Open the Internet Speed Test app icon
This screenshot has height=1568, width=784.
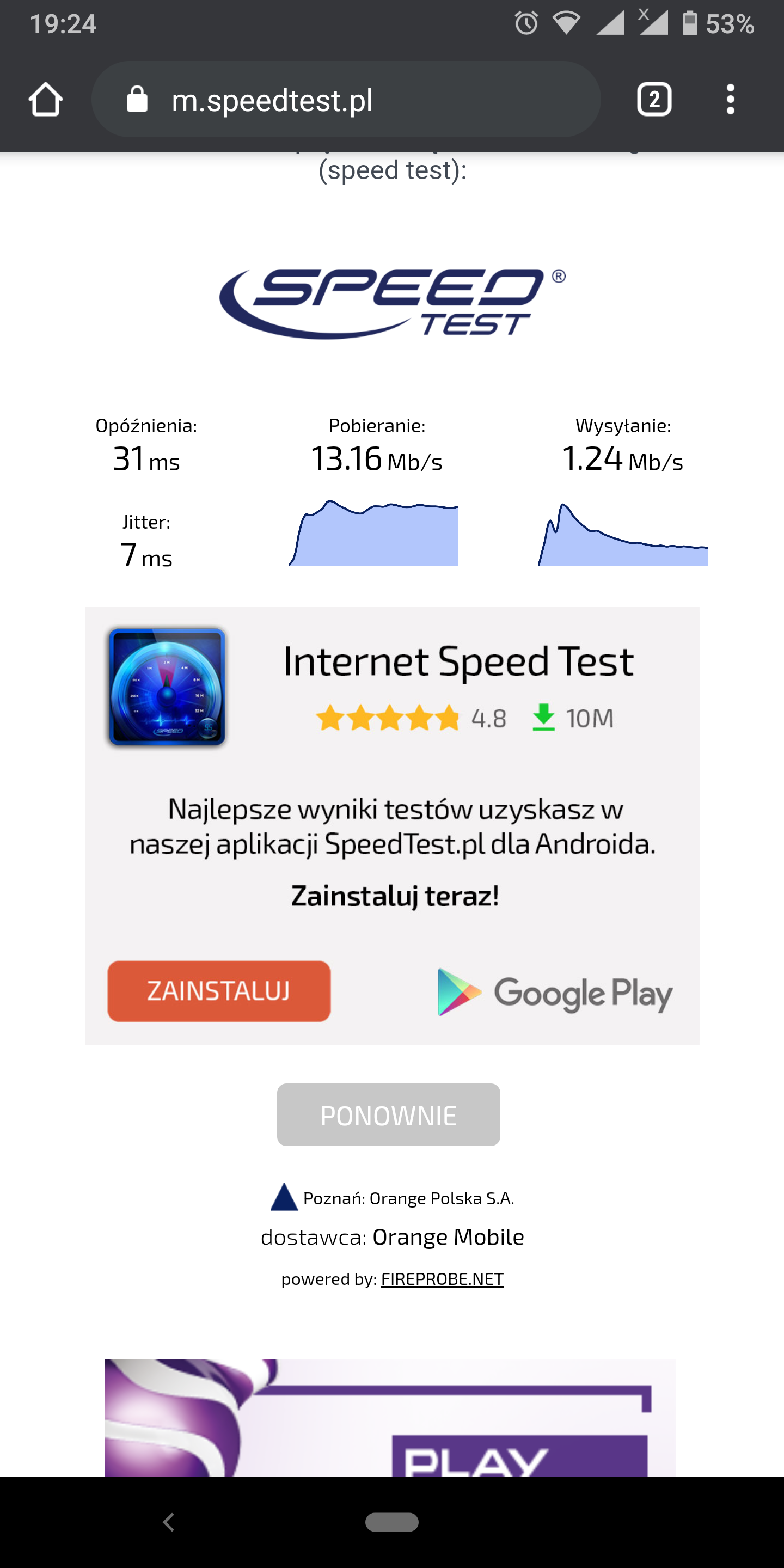[x=167, y=687]
